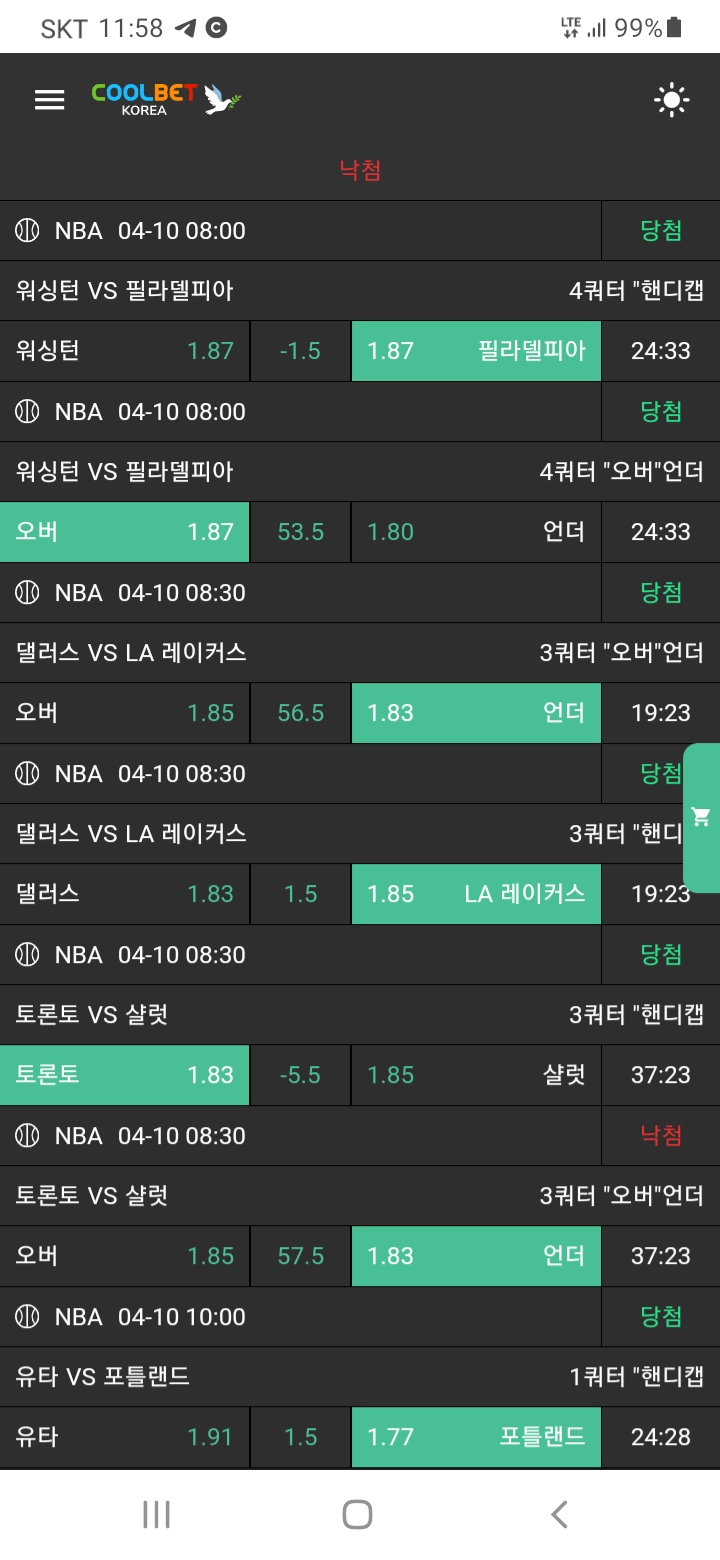The width and height of the screenshot is (720, 1560).
Task: Tap the 유타 1.91 handicap odds
Action: click(124, 1437)
